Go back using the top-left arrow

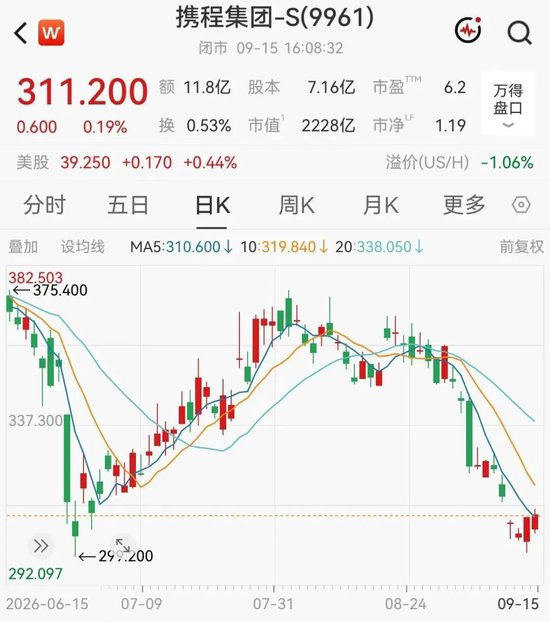(21, 33)
